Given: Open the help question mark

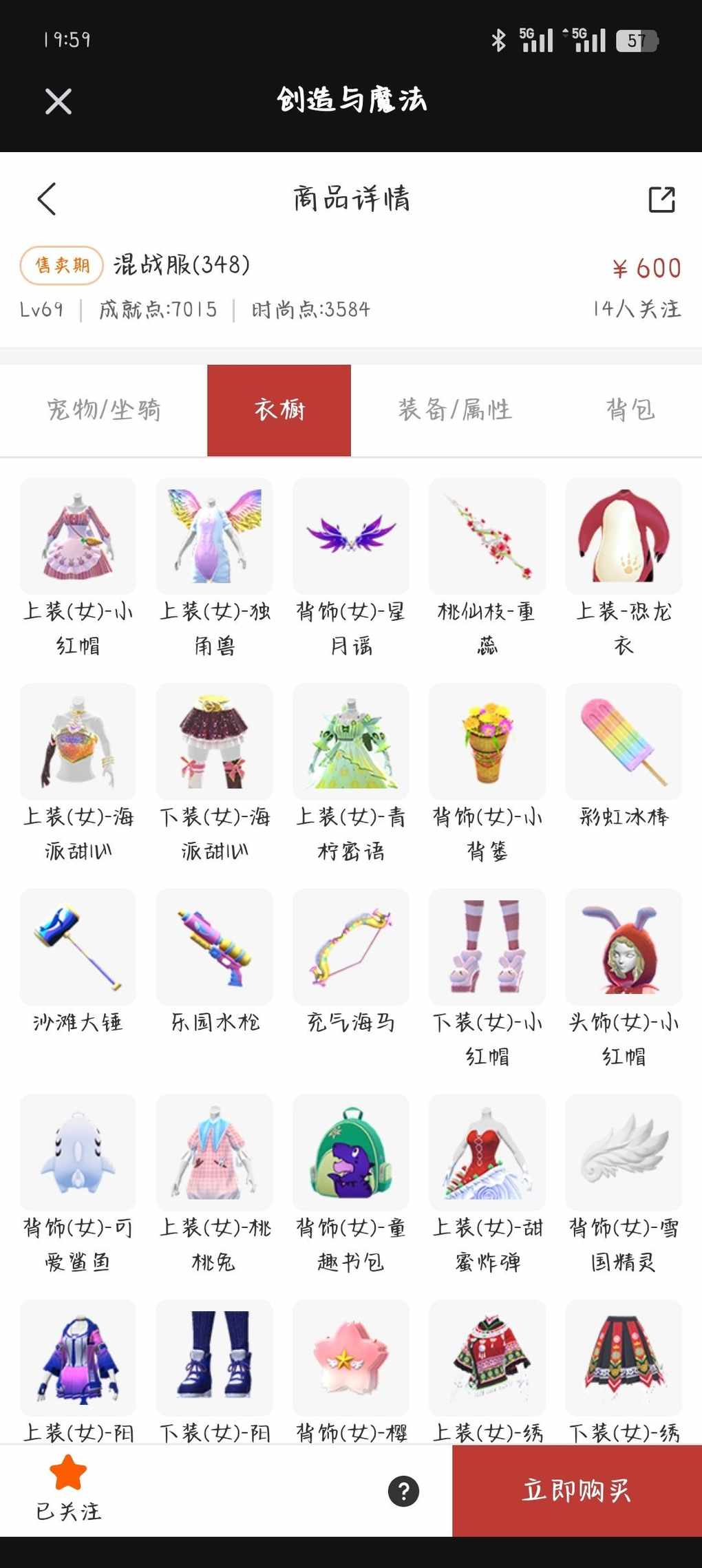Looking at the screenshot, I should coord(403,1491).
